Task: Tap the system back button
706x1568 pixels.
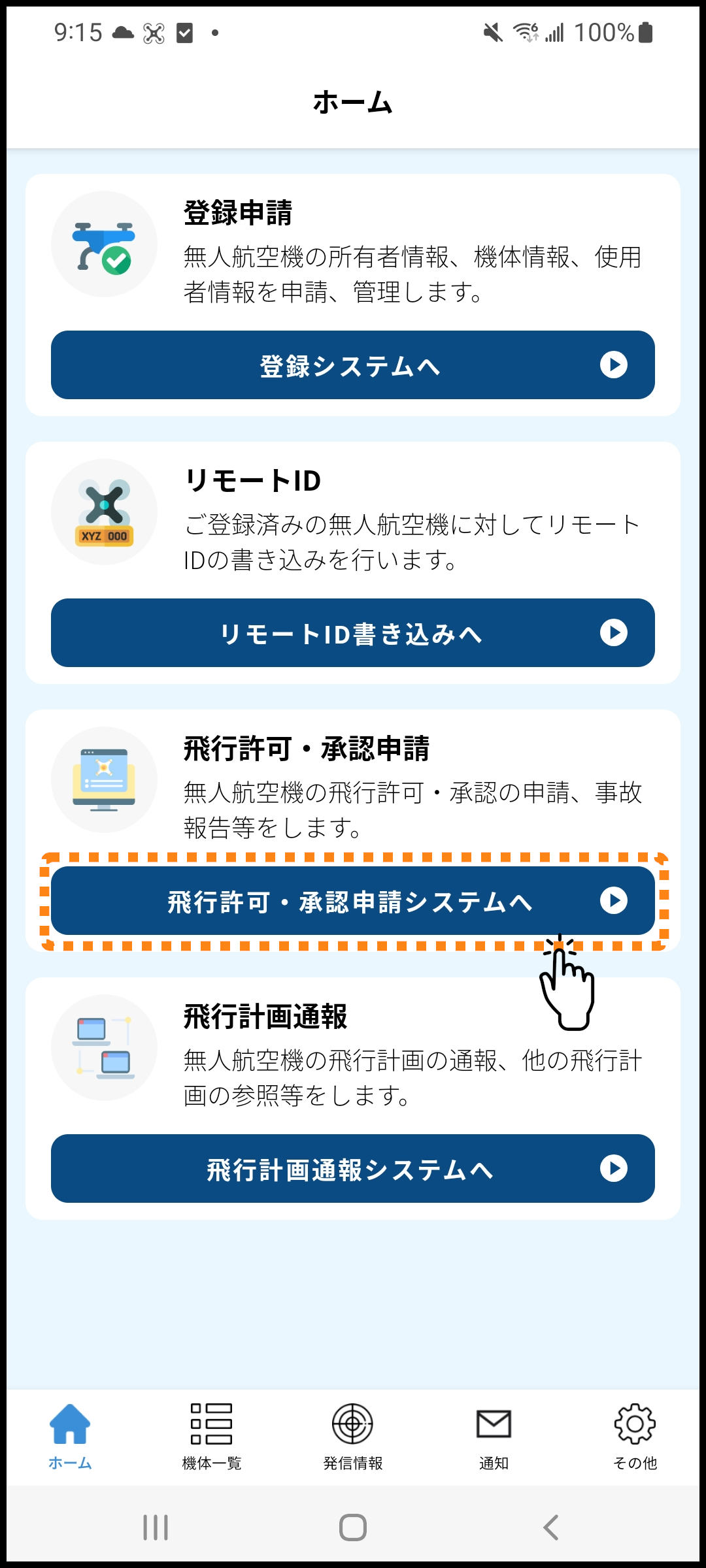Action: (x=551, y=1527)
